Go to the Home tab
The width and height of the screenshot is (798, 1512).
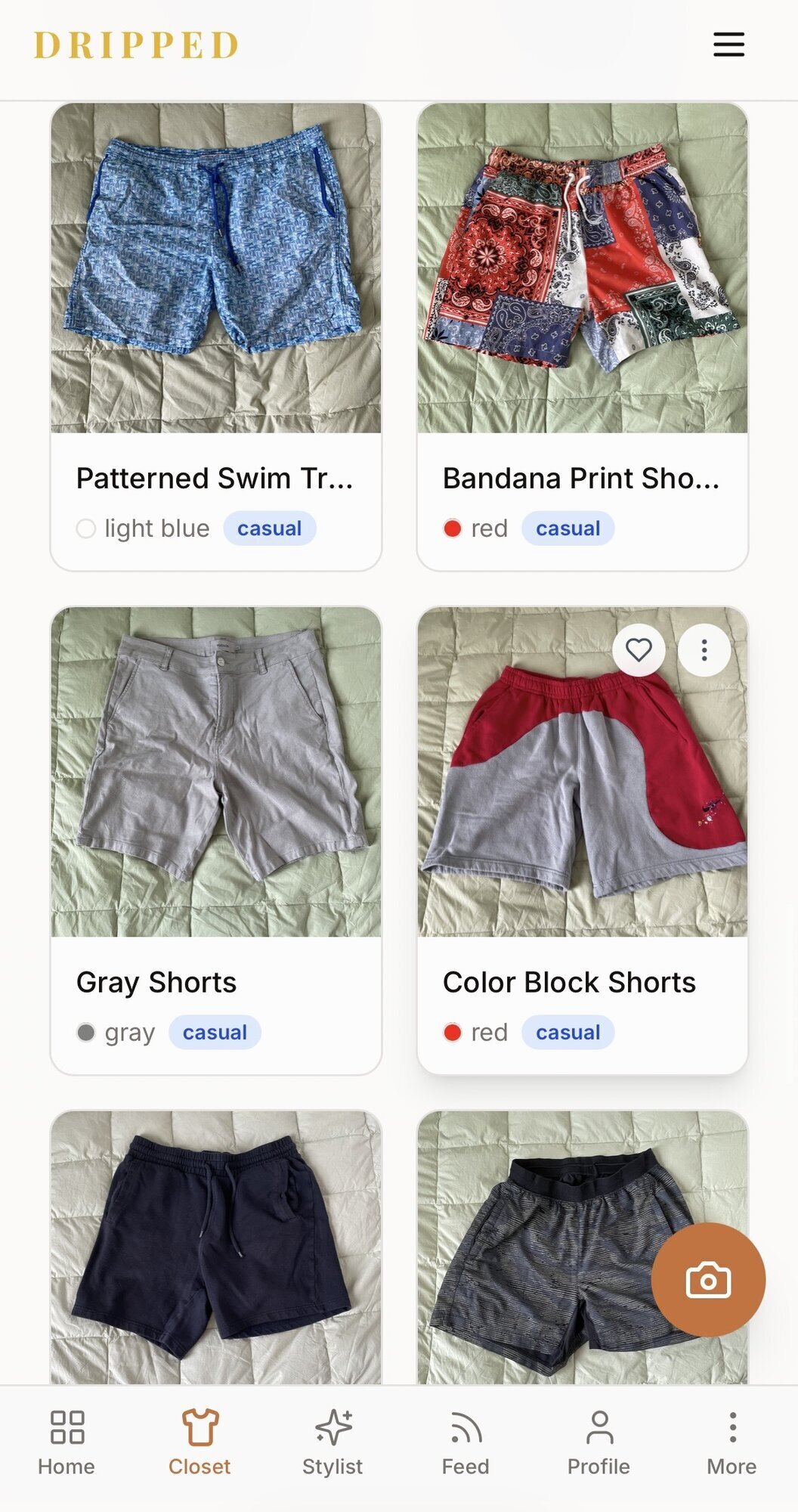click(x=66, y=1443)
